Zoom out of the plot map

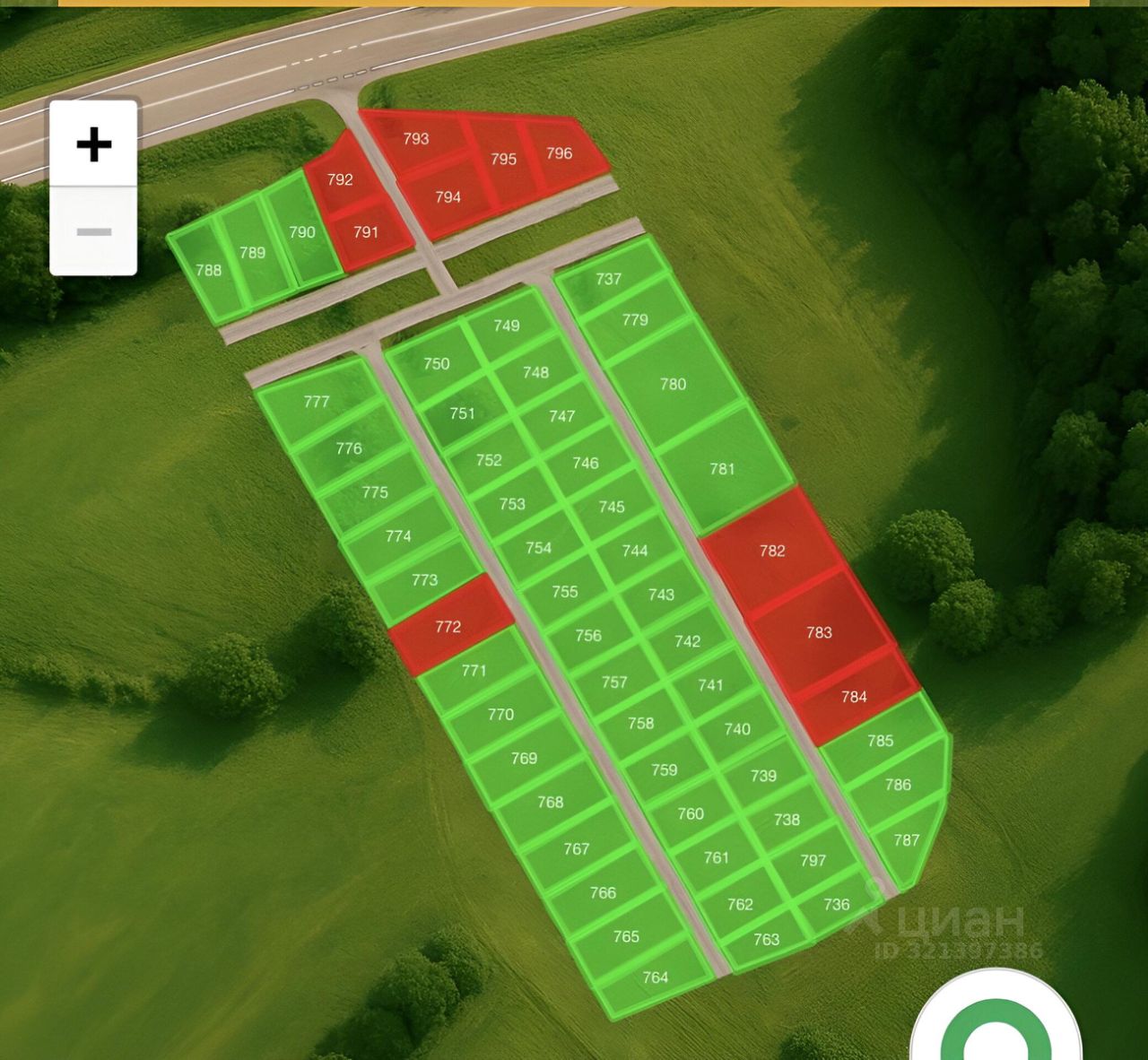pos(93,231)
